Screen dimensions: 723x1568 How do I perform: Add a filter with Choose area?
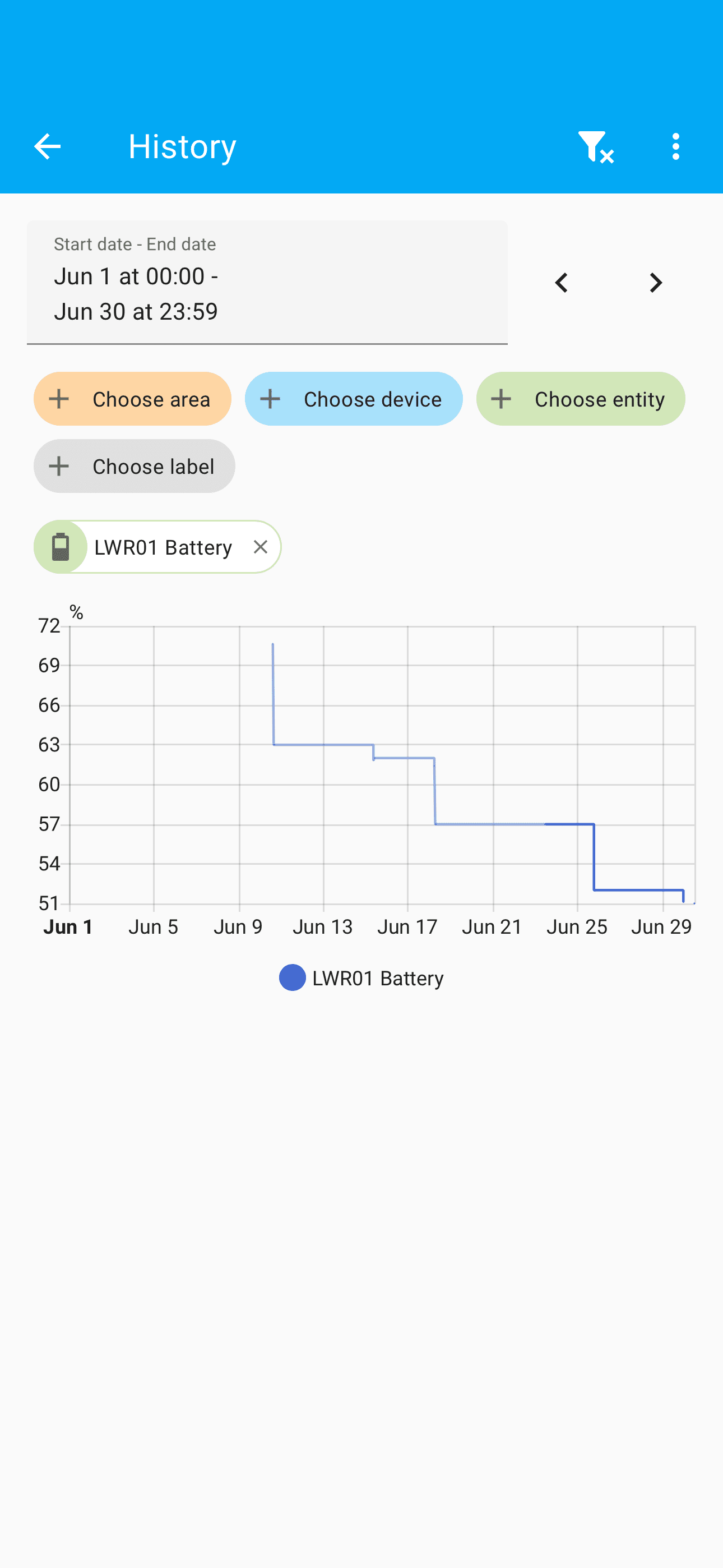[133, 399]
